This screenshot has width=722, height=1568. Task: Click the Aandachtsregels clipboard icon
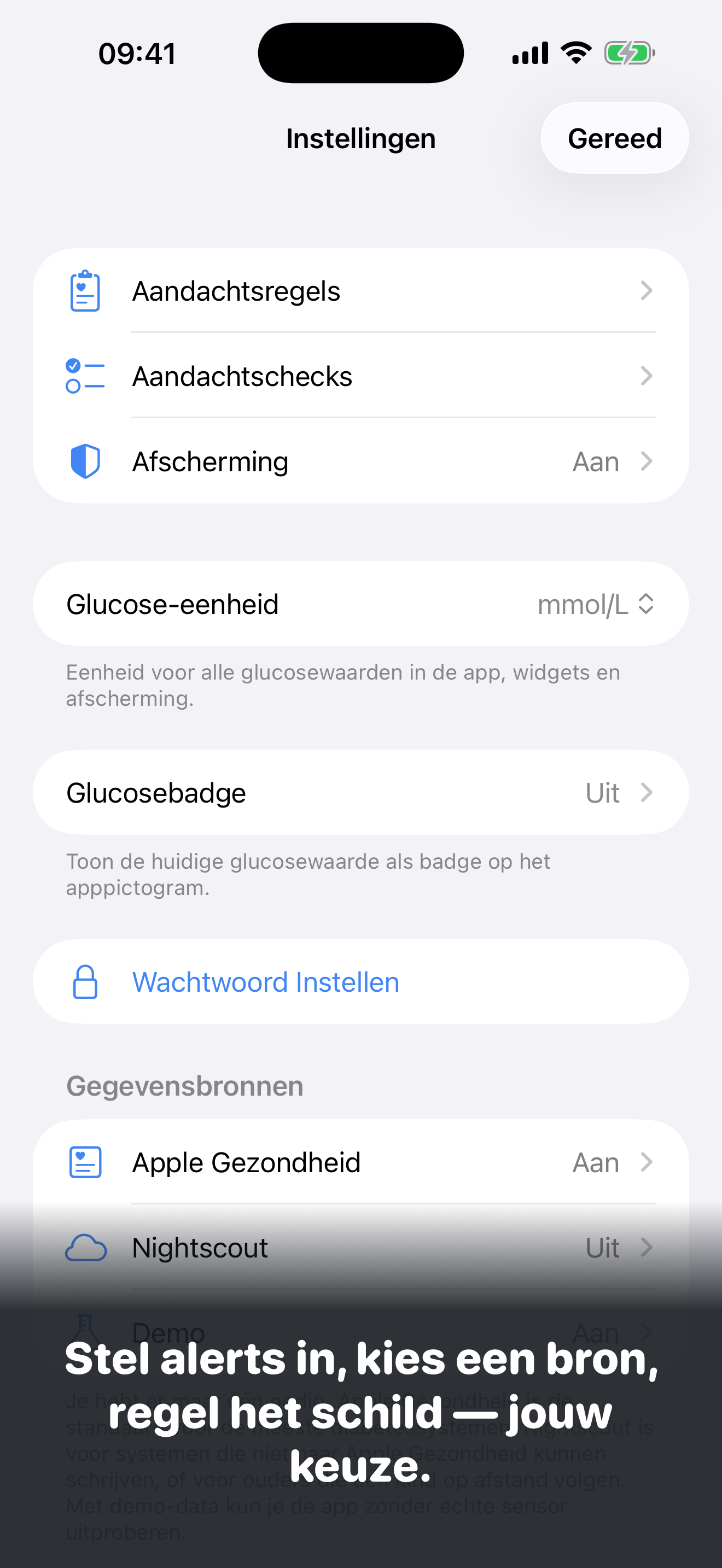pyautogui.click(x=86, y=290)
